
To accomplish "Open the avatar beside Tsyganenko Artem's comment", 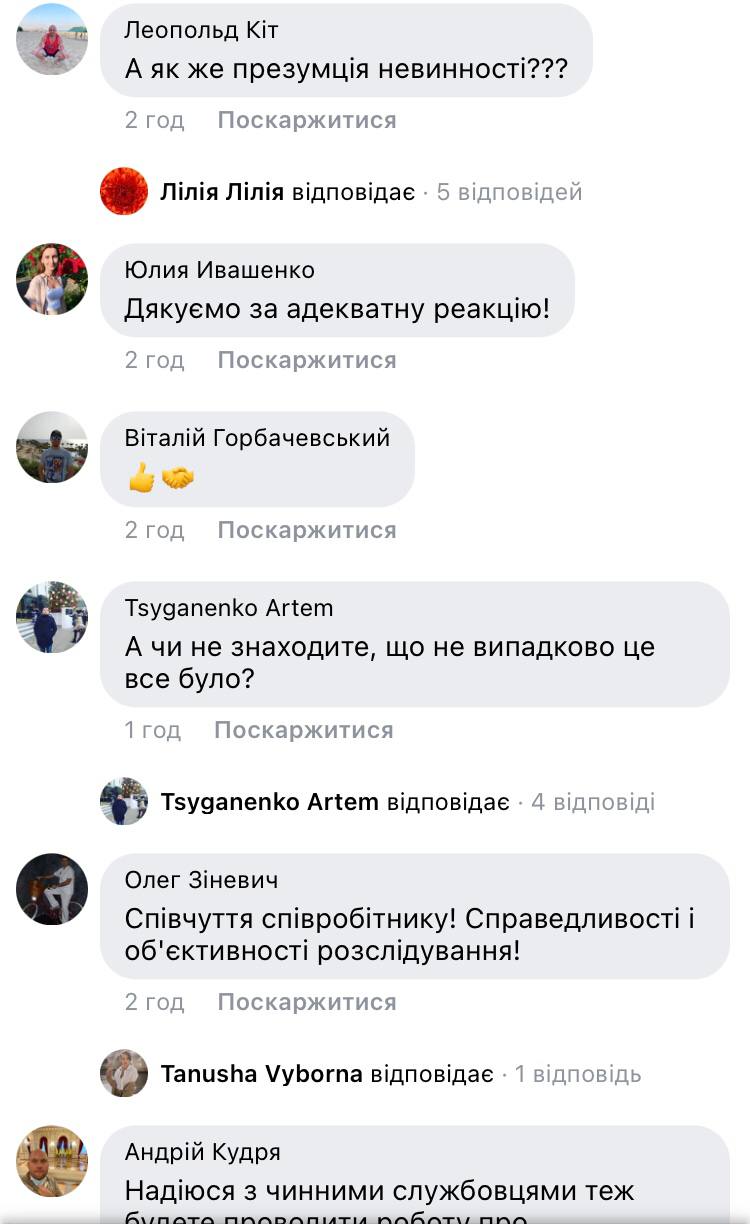I will click(52, 617).
